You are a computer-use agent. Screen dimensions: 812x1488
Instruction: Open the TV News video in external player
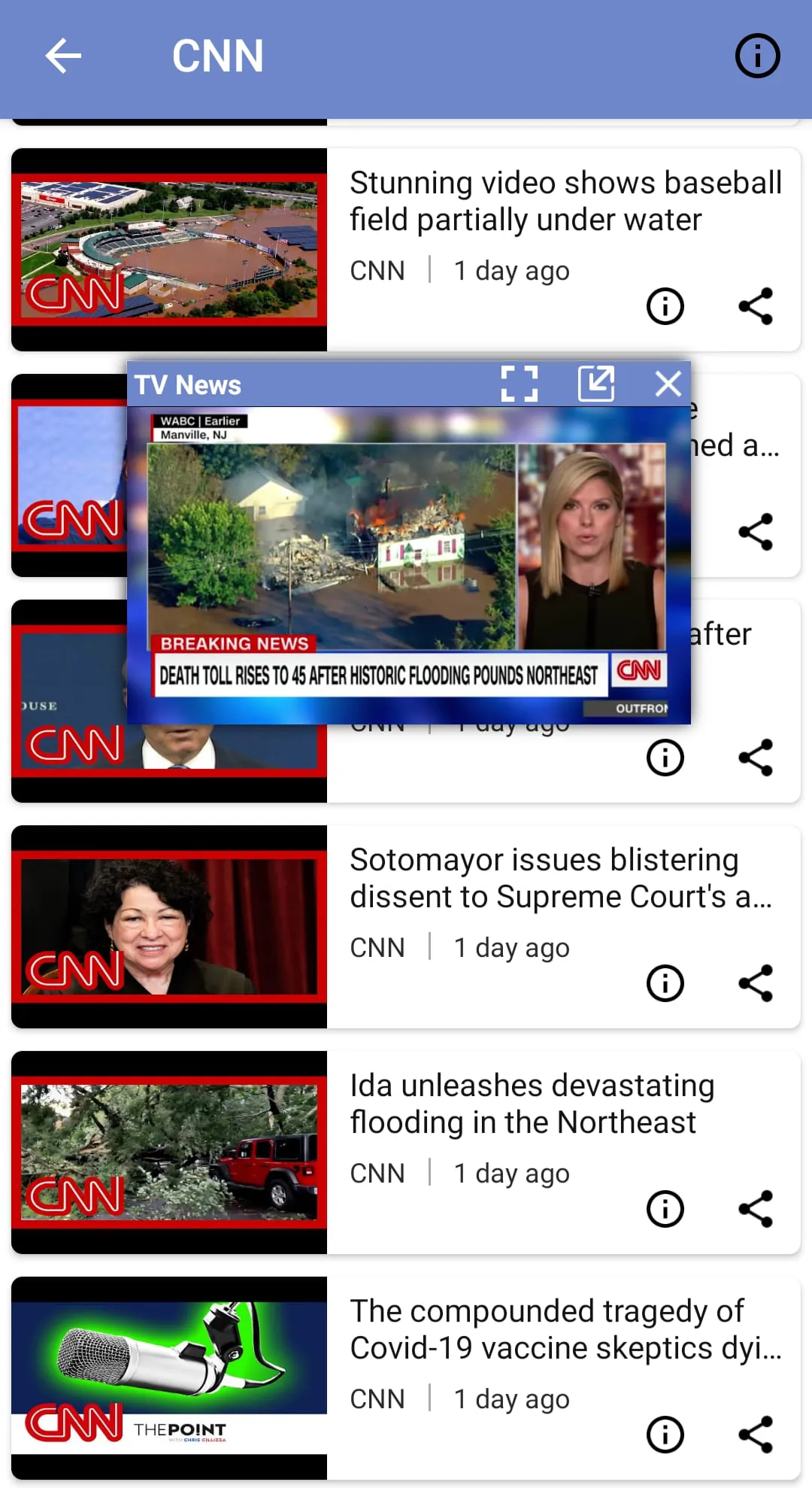click(x=595, y=384)
